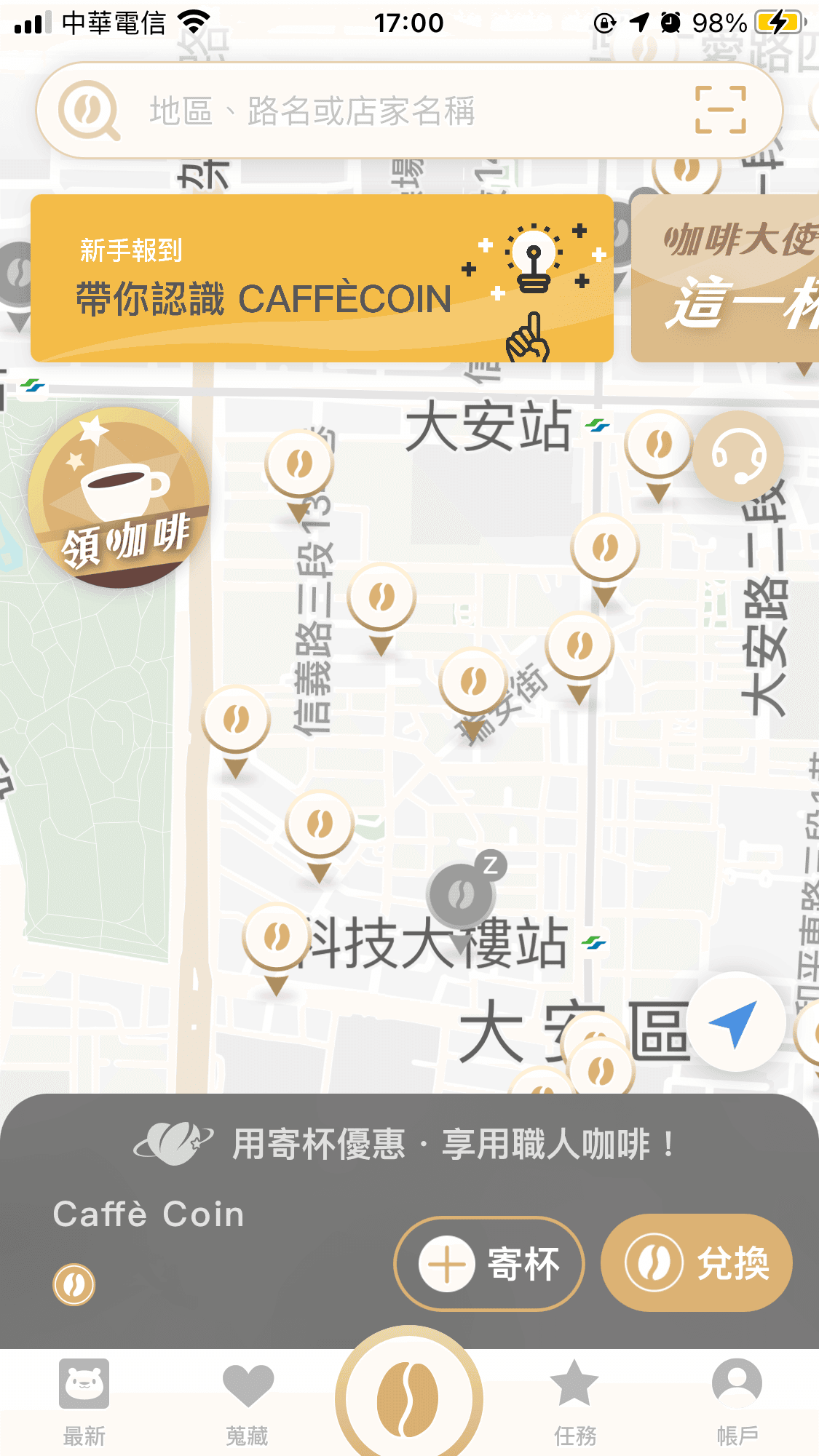Screen dimensions: 819x1456
Task: Open customer support headset icon
Action: click(x=737, y=456)
